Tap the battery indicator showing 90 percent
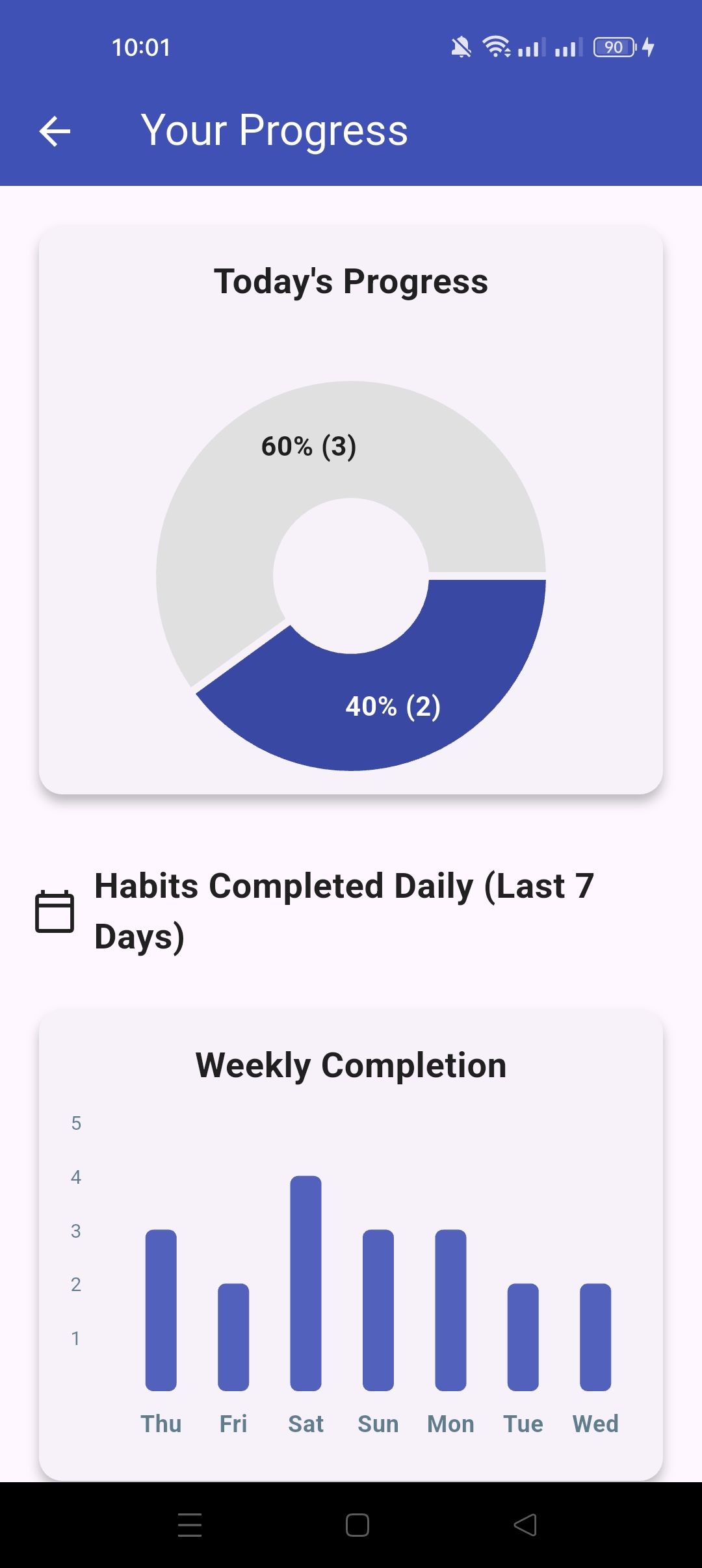Image resolution: width=702 pixels, height=1568 pixels. coord(614,46)
